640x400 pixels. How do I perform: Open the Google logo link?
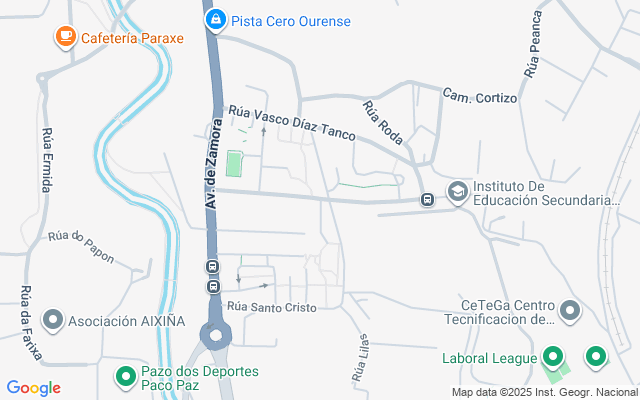tap(34, 388)
